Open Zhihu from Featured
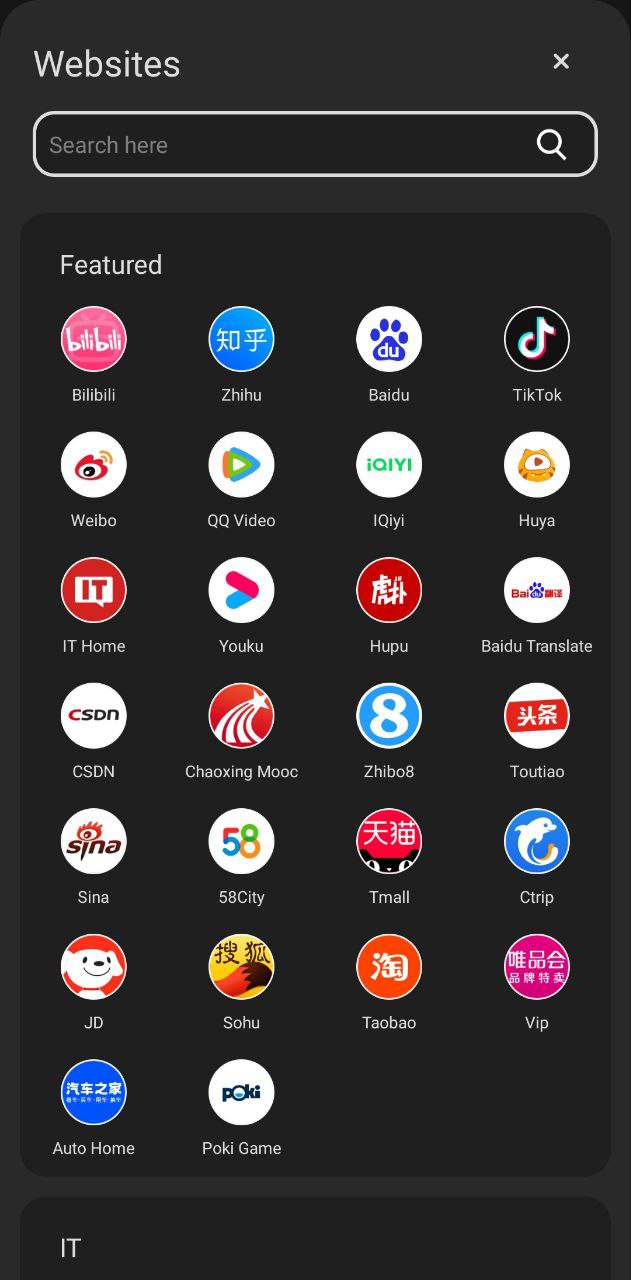Screen dimensions: 631x1280 [x=241, y=340]
